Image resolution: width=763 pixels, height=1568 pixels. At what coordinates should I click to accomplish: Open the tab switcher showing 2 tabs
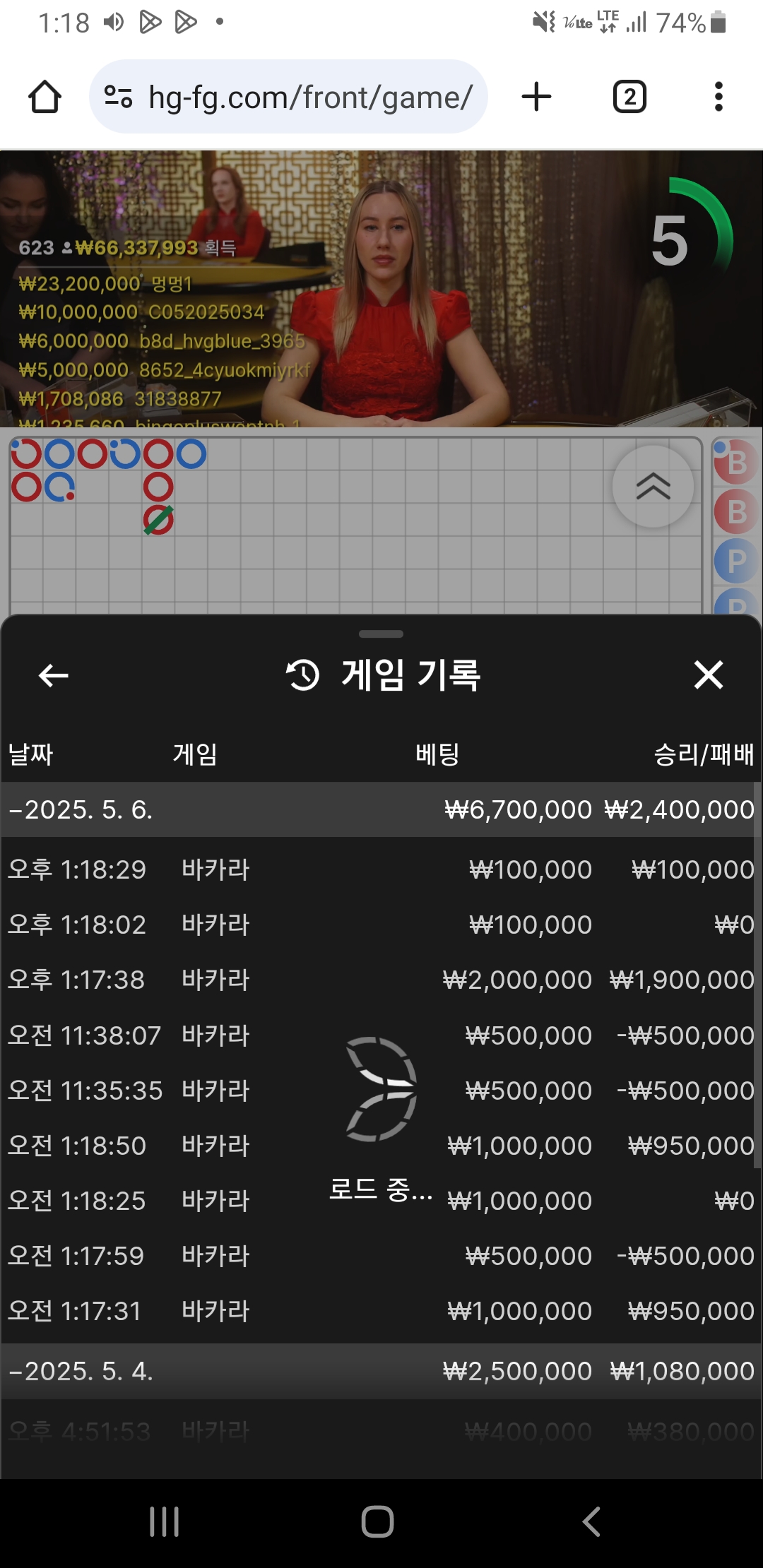coord(629,97)
